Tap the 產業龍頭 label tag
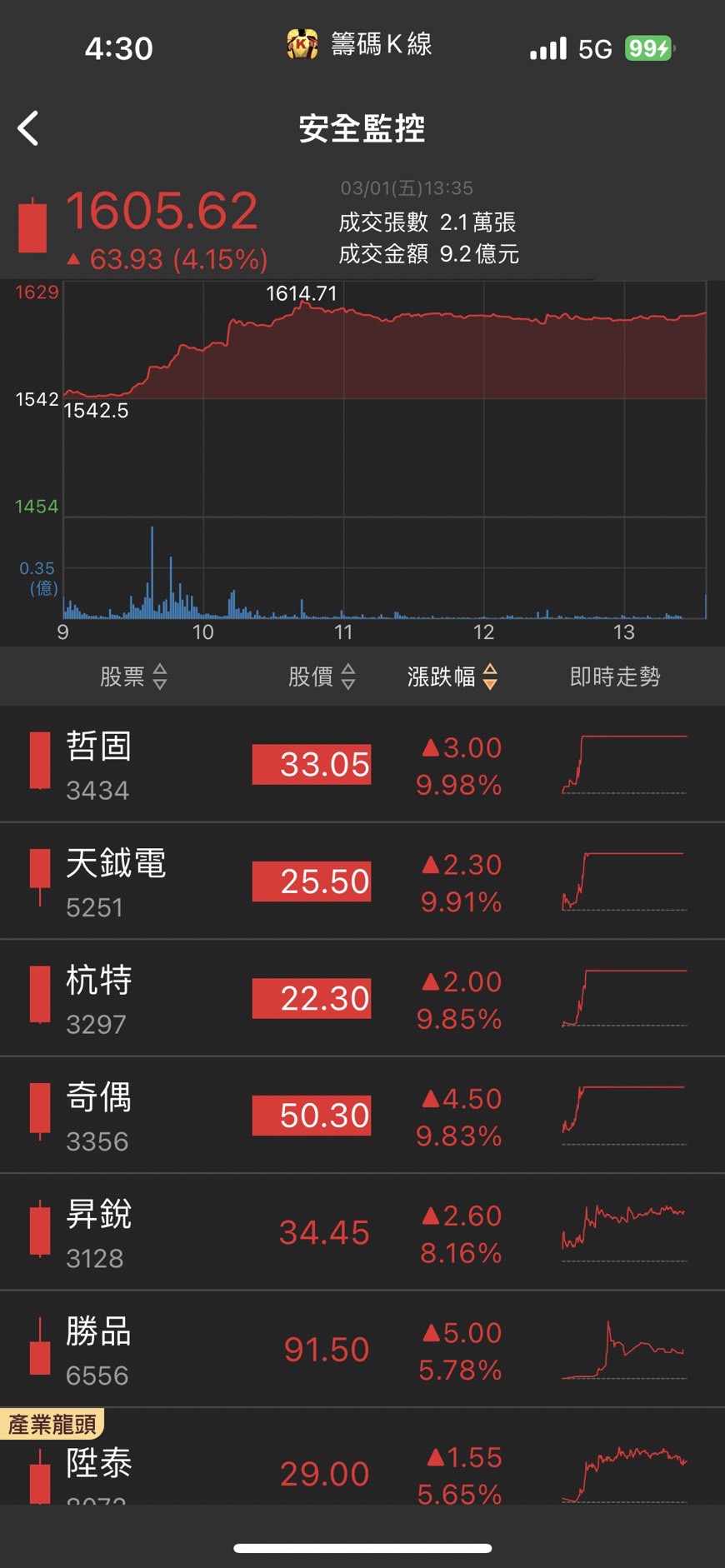This screenshot has height=1568, width=725. click(x=52, y=1425)
